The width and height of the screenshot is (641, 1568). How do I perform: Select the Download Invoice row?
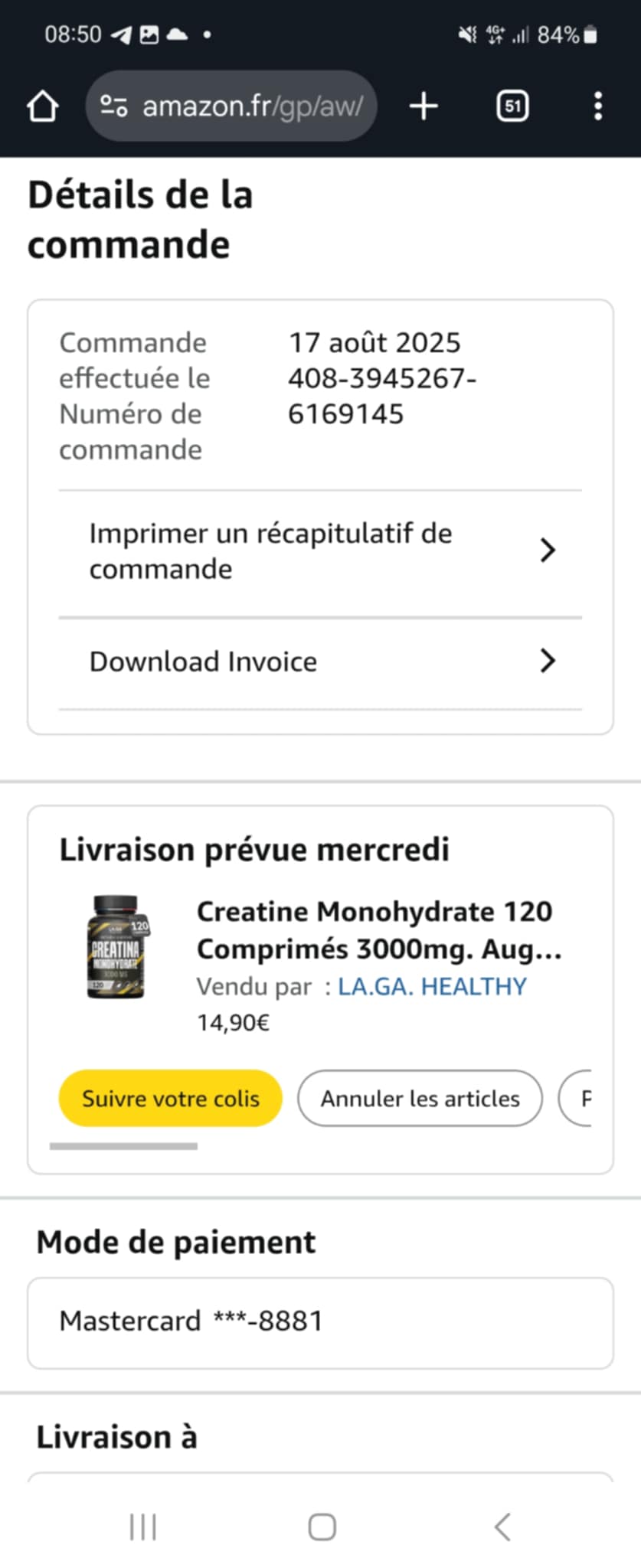pyautogui.click(x=320, y=661)
